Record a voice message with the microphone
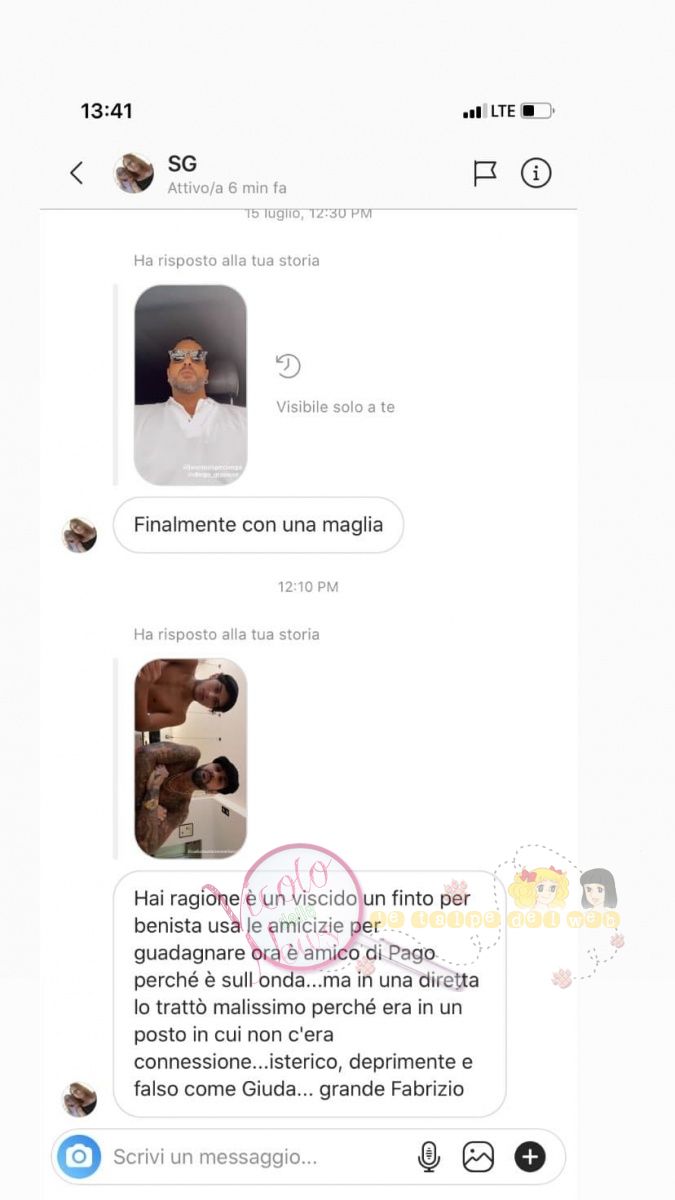 click(x=428, y=1157)
